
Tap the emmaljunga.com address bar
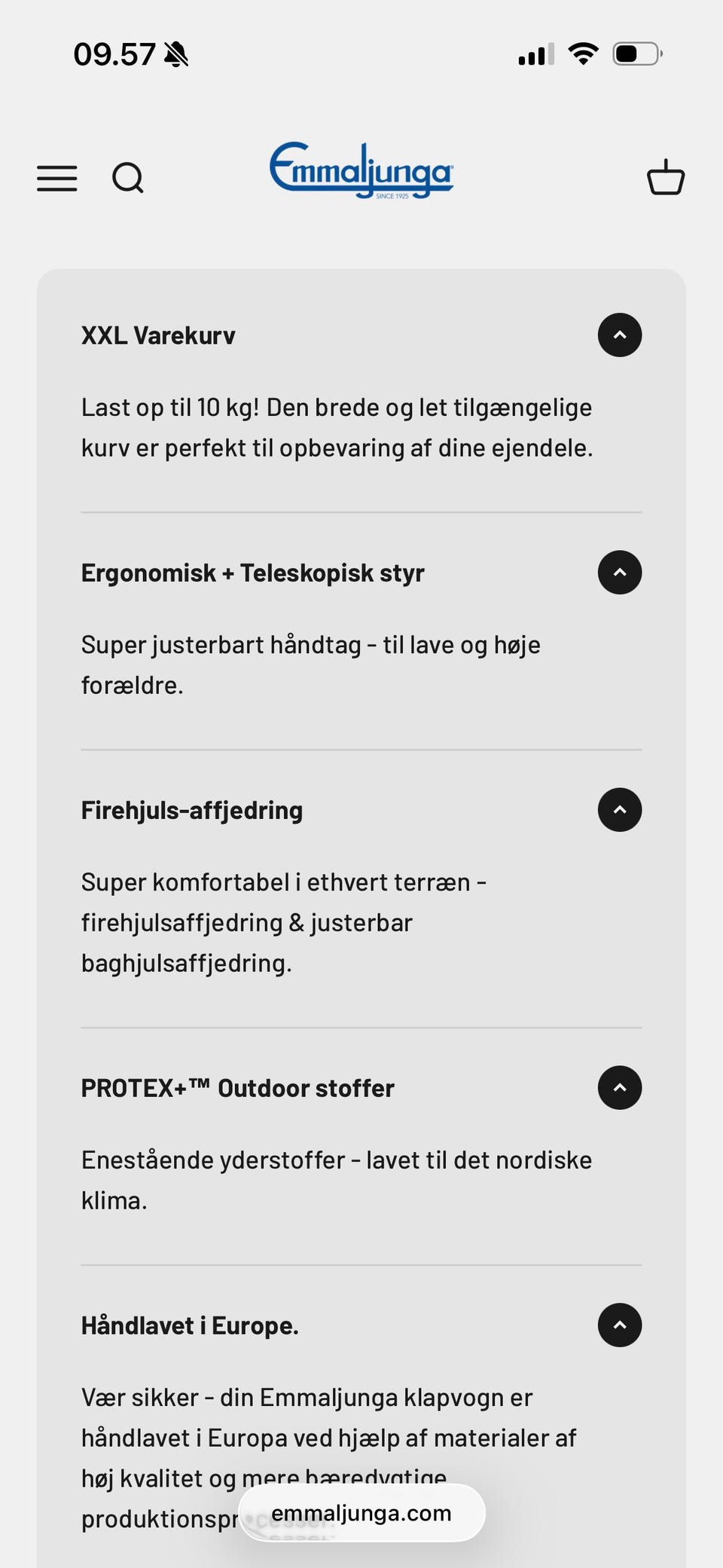click(x=361, y=1512)
